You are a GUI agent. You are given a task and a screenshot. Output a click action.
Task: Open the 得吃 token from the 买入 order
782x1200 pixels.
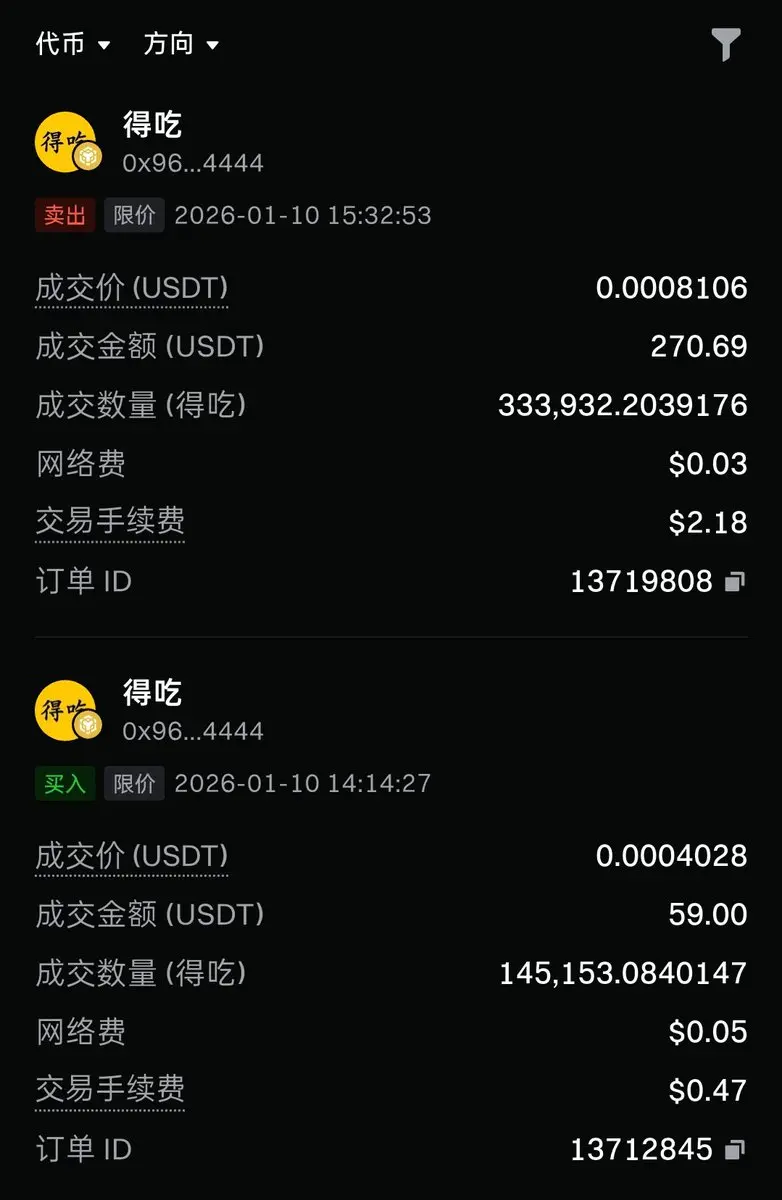coord(152,693)
